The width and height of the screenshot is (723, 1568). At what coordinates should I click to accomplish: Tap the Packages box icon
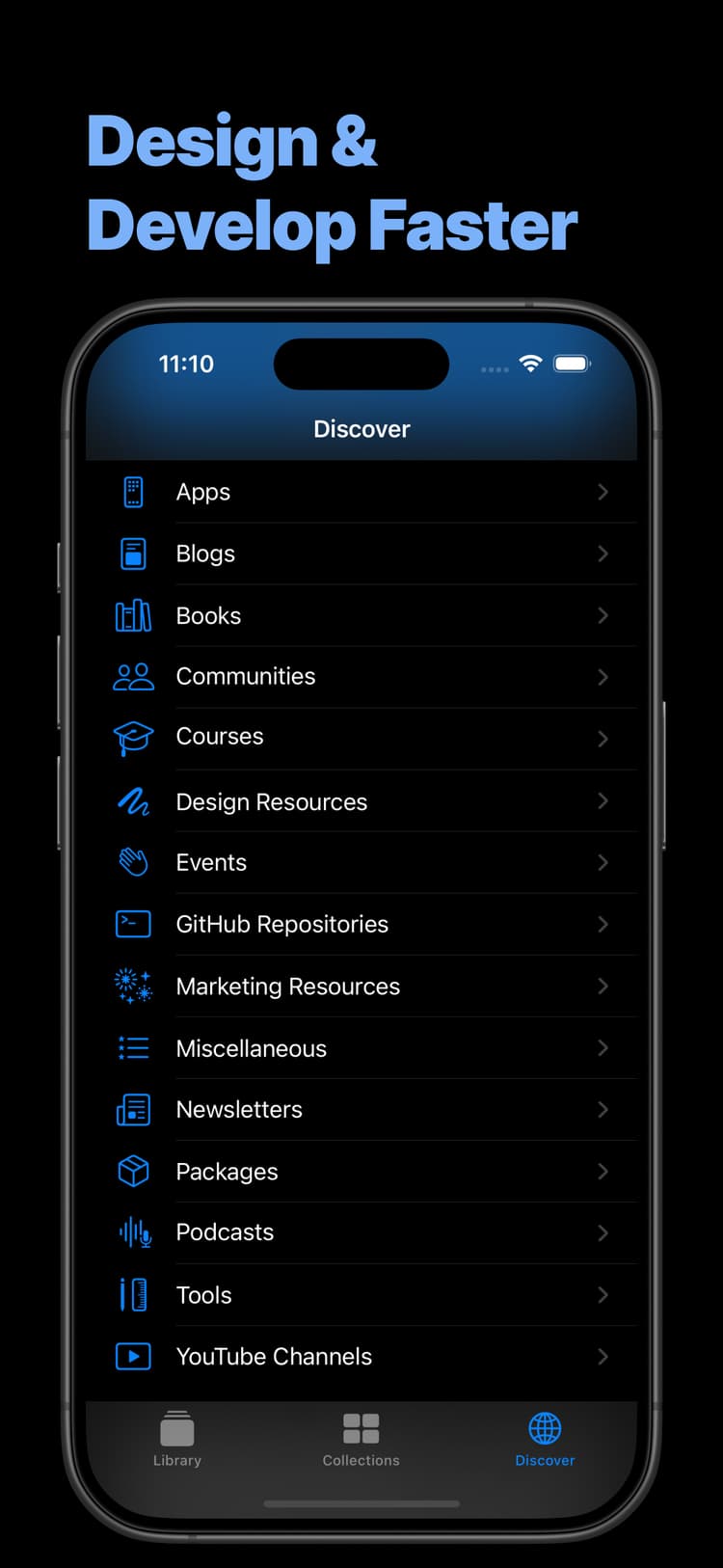coord(133,1171)
